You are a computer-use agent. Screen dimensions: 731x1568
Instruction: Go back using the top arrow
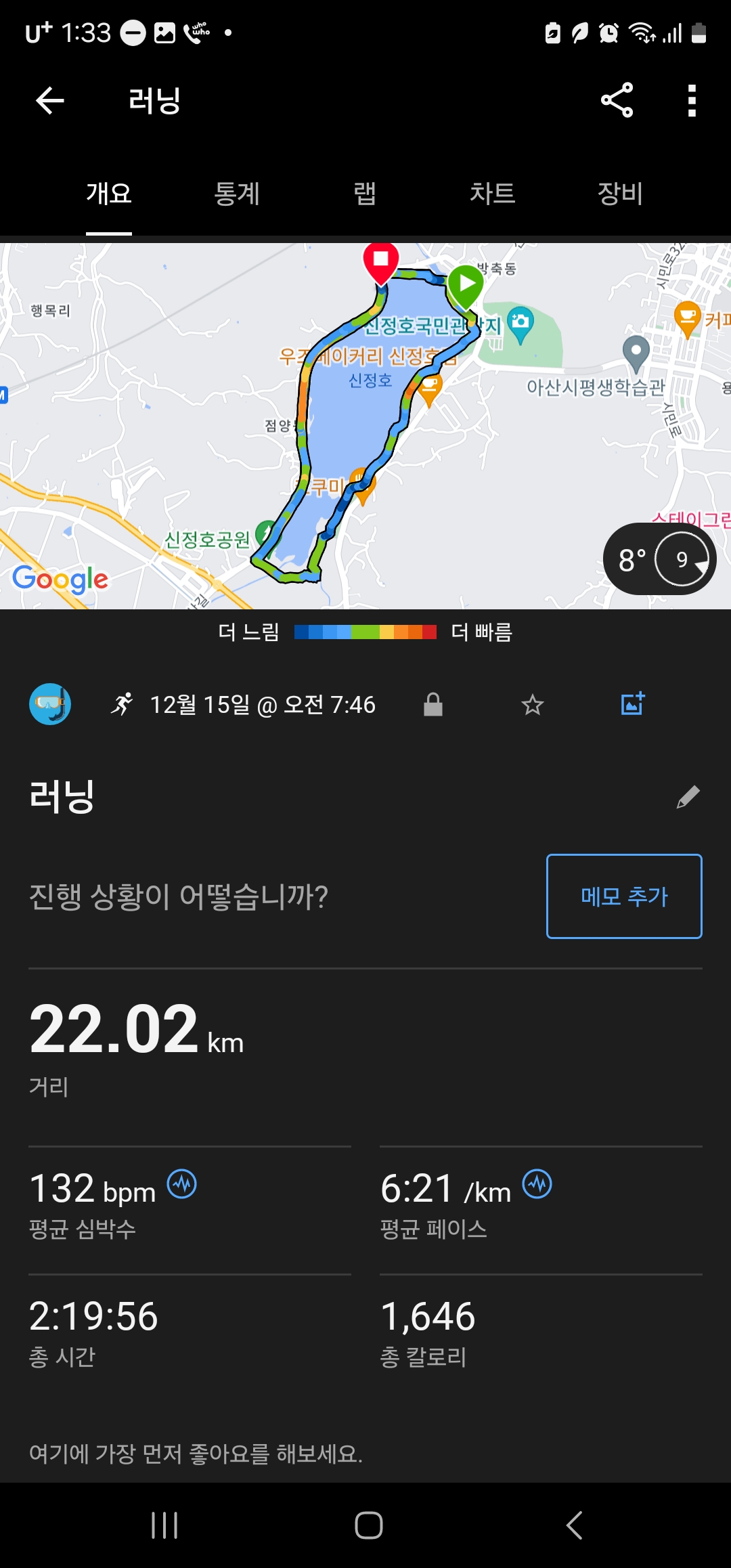(49, 101)
